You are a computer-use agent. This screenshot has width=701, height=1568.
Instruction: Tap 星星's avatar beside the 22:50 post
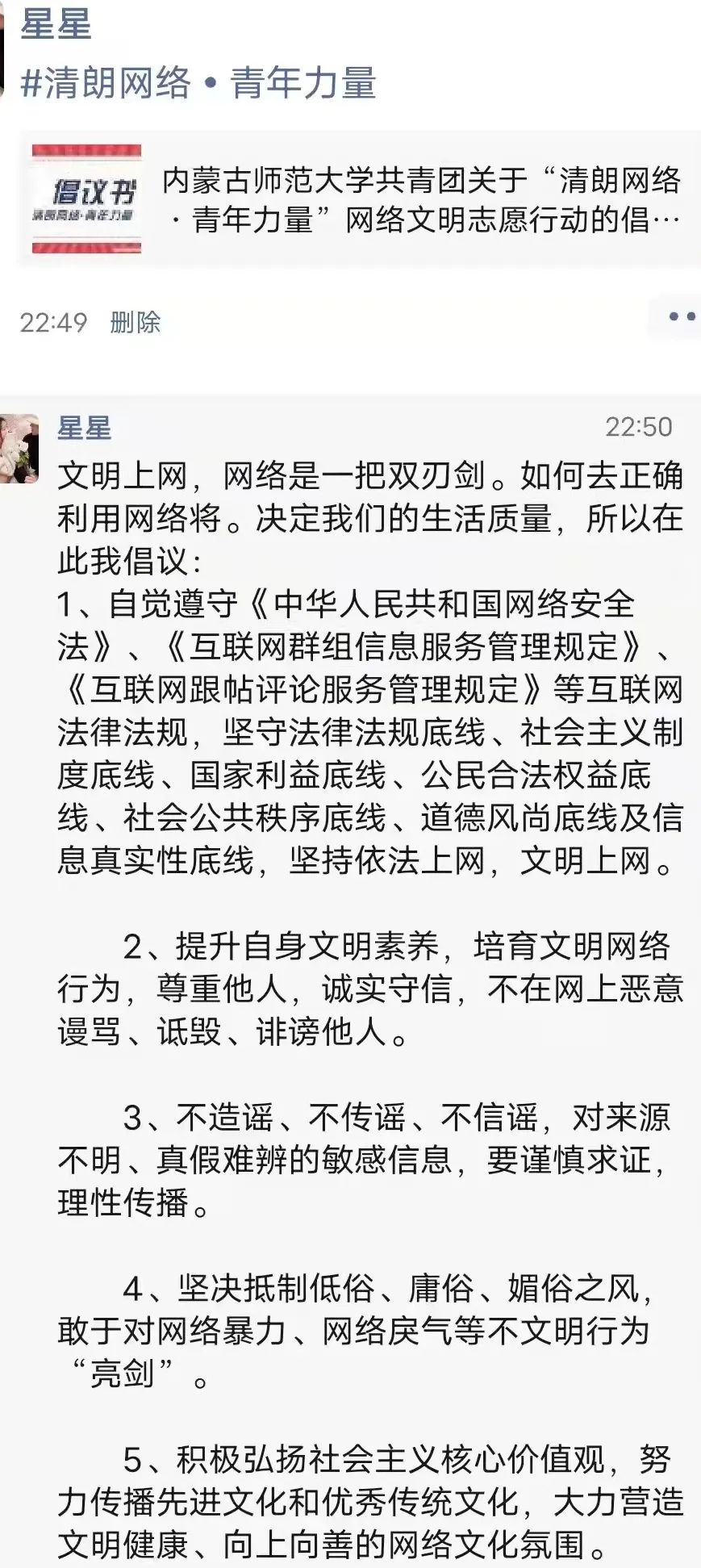click(19, 448)
